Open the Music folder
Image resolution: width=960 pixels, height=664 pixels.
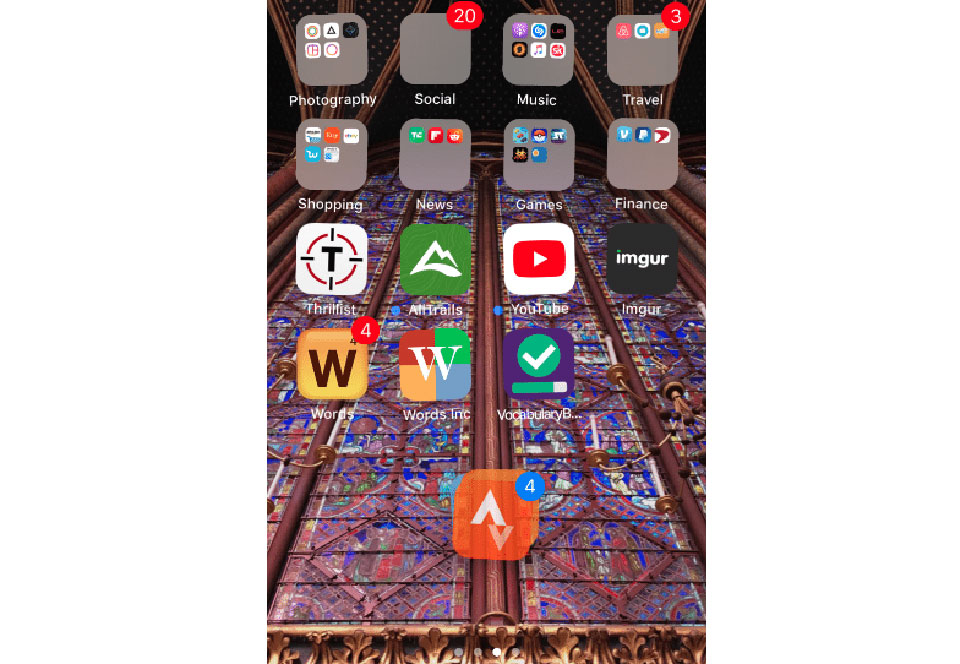[538, 50]
